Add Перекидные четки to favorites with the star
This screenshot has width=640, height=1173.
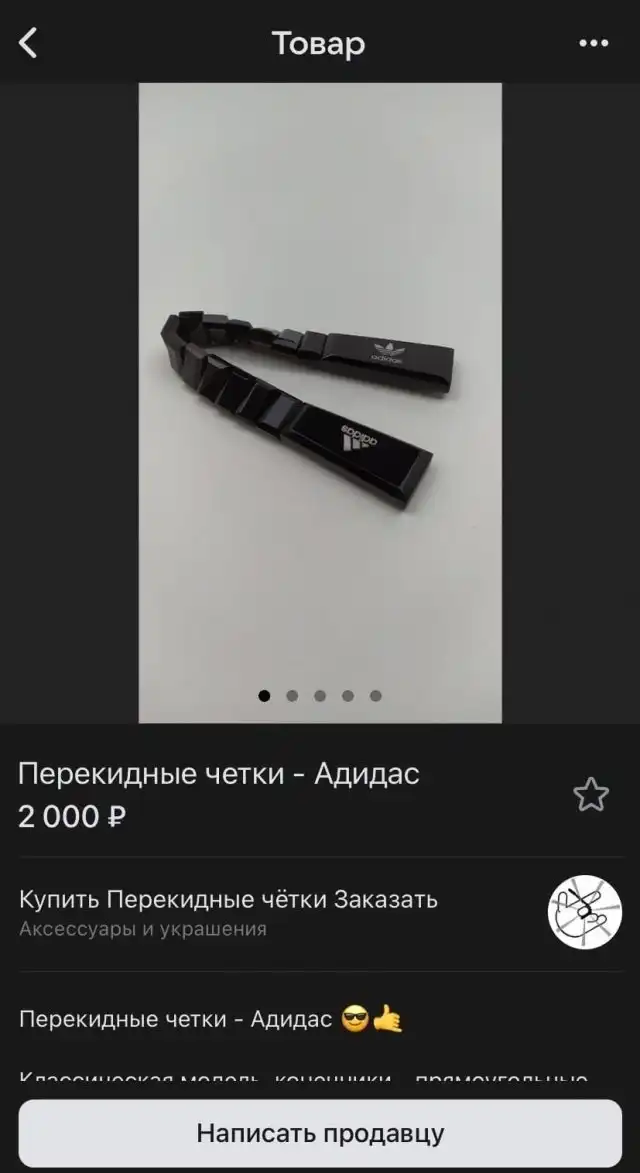tap(590, 795)
